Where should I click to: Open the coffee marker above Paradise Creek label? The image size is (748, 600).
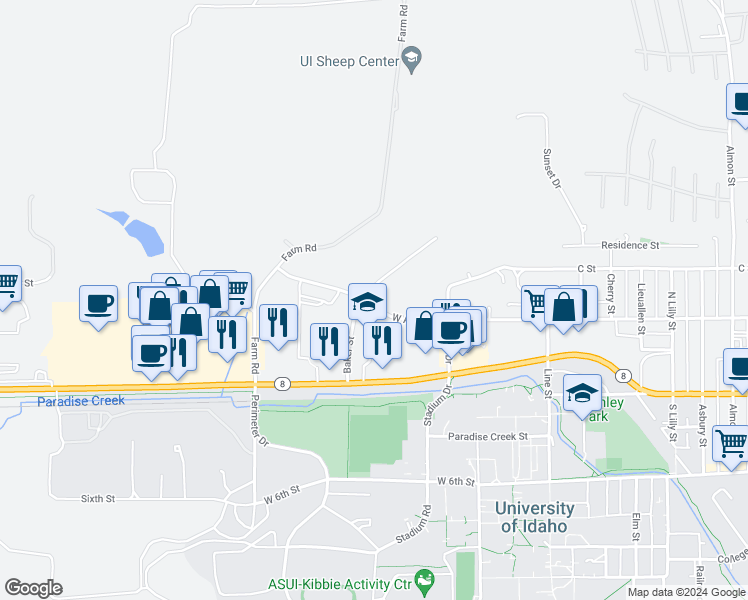pyautogui.click(x=151, y=353)
